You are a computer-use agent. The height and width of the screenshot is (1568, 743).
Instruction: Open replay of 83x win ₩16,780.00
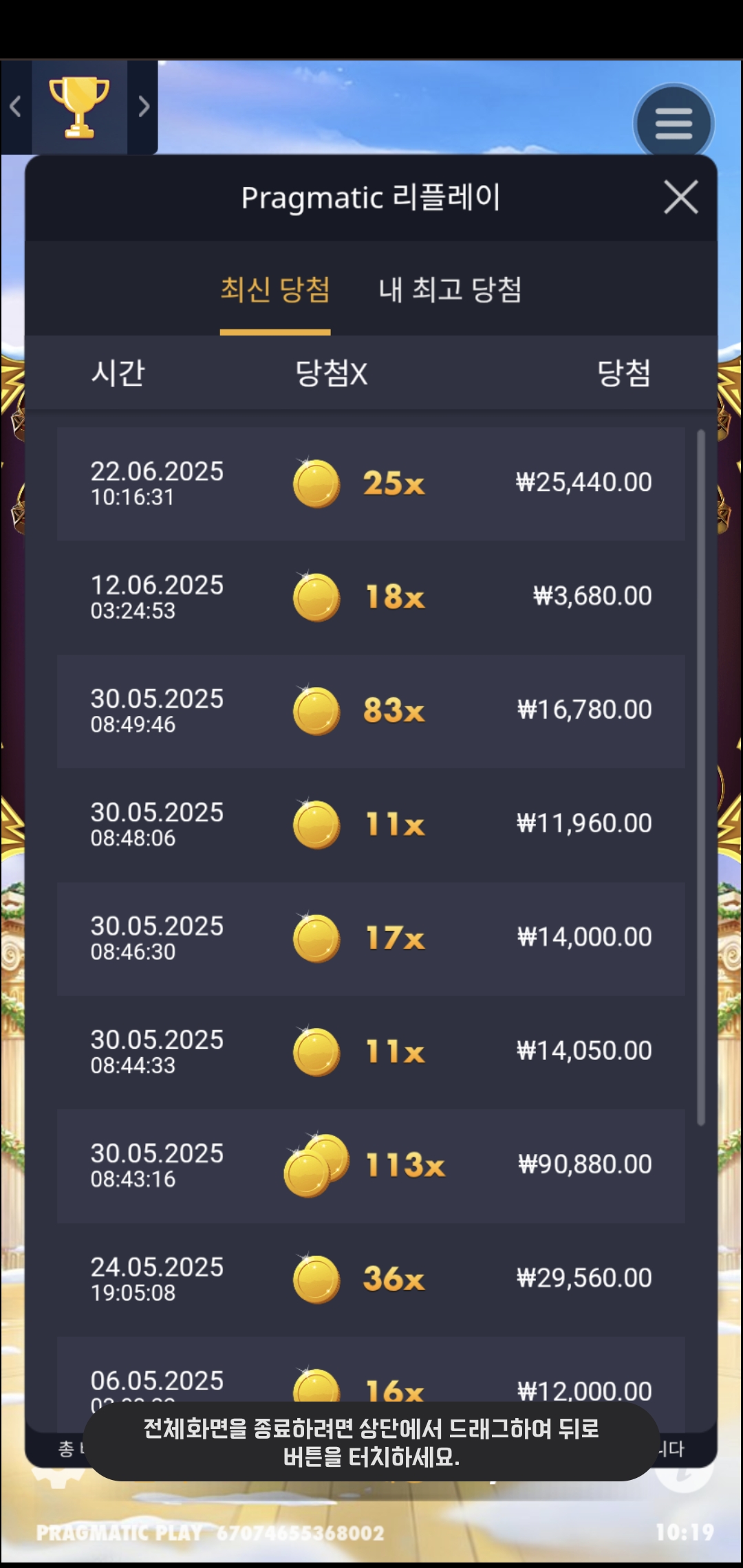pyautogui.click(x=371, y=710)
